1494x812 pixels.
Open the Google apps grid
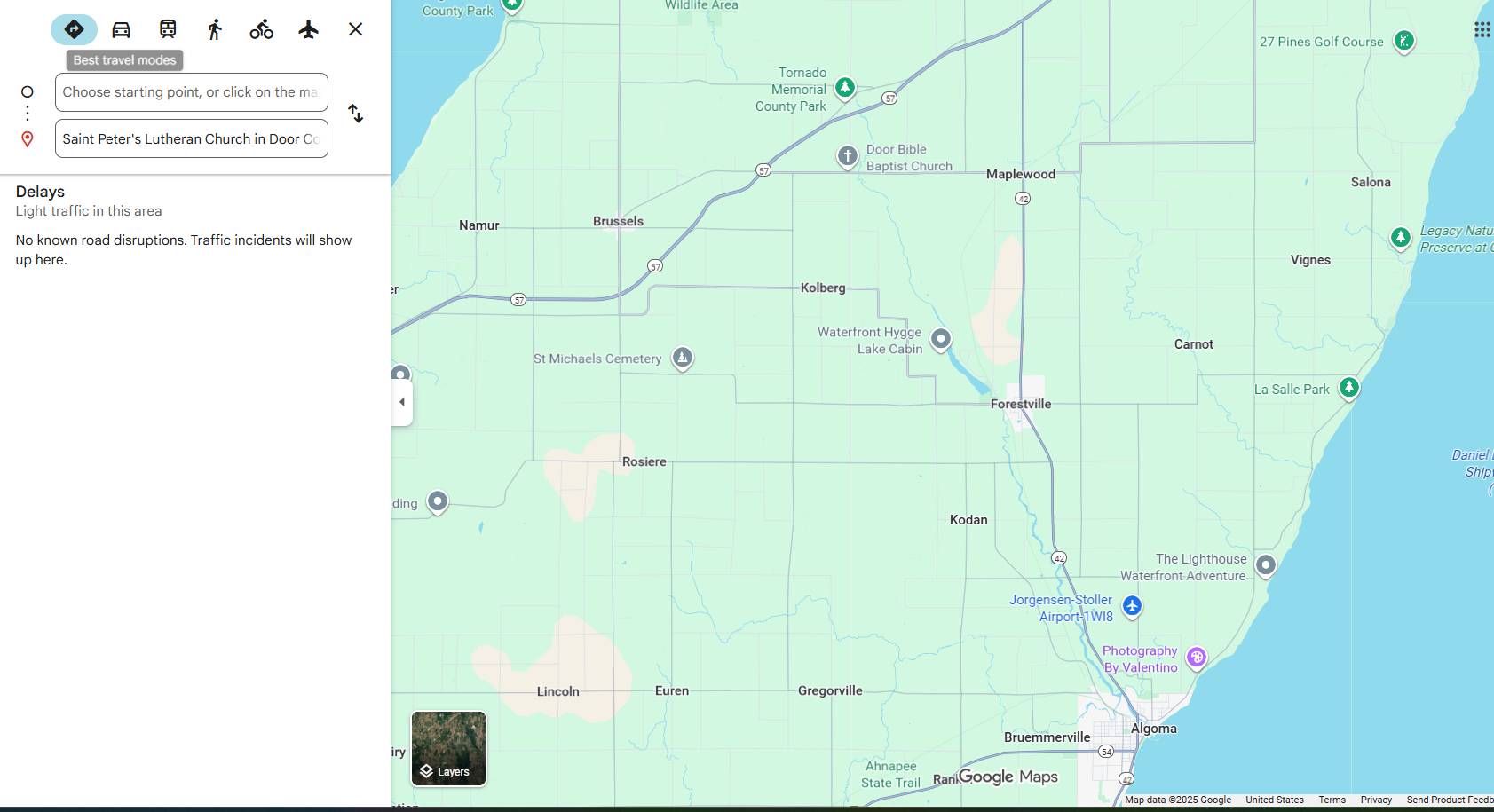pyautogui.click(x=1482, y=29)
